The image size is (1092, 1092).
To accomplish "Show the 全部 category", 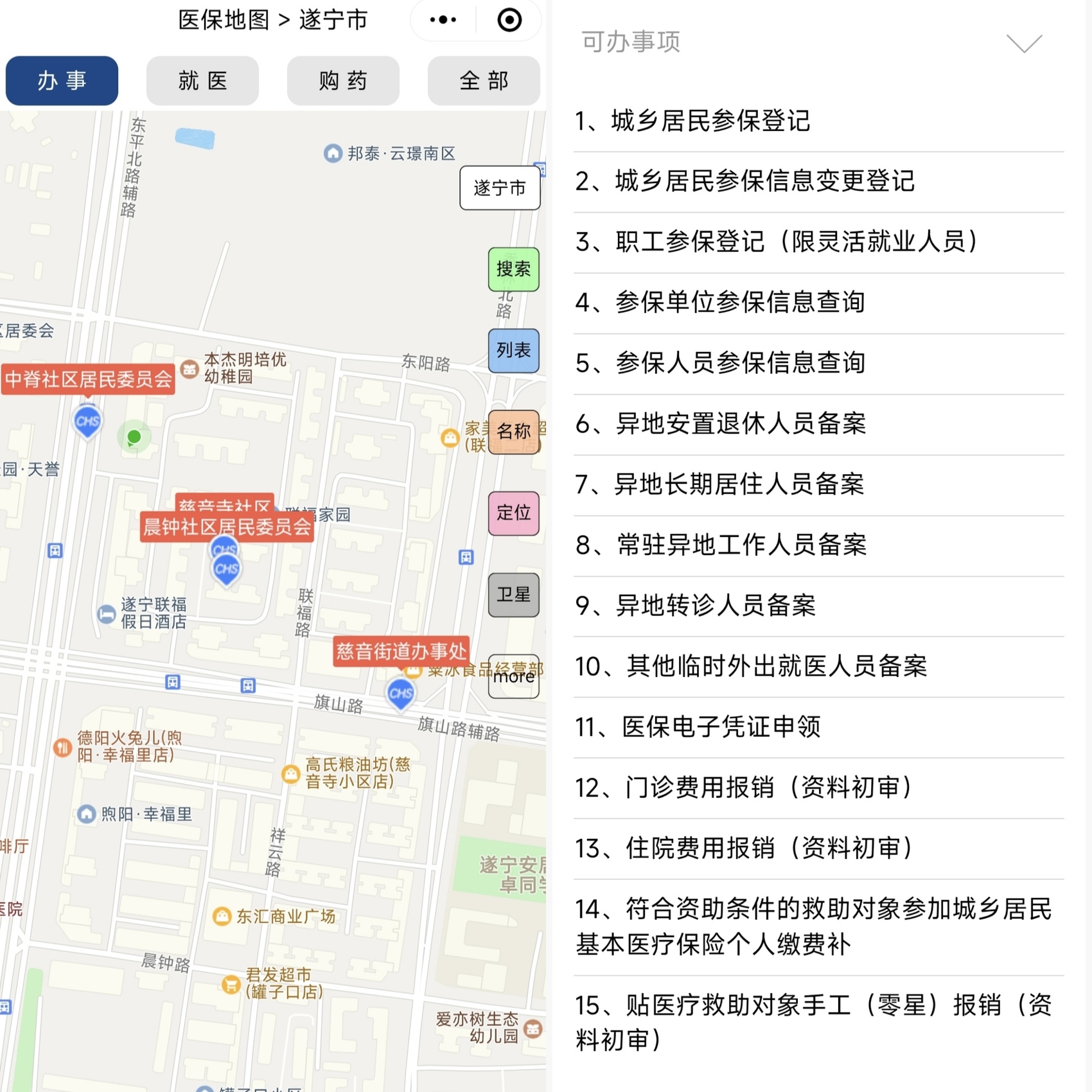I will [484, 81].
